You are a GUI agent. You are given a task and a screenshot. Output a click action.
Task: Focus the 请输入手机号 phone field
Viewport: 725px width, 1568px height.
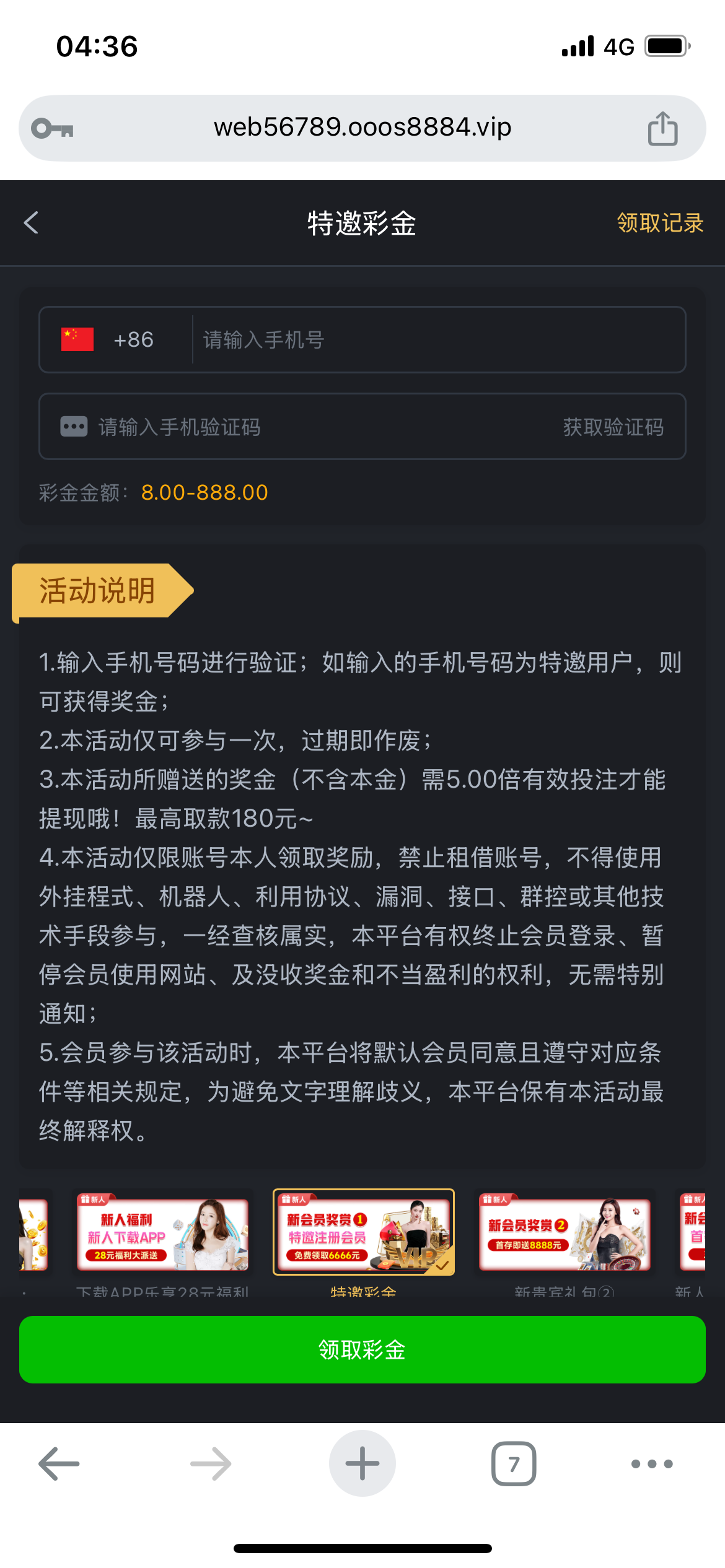pos(434,340)
